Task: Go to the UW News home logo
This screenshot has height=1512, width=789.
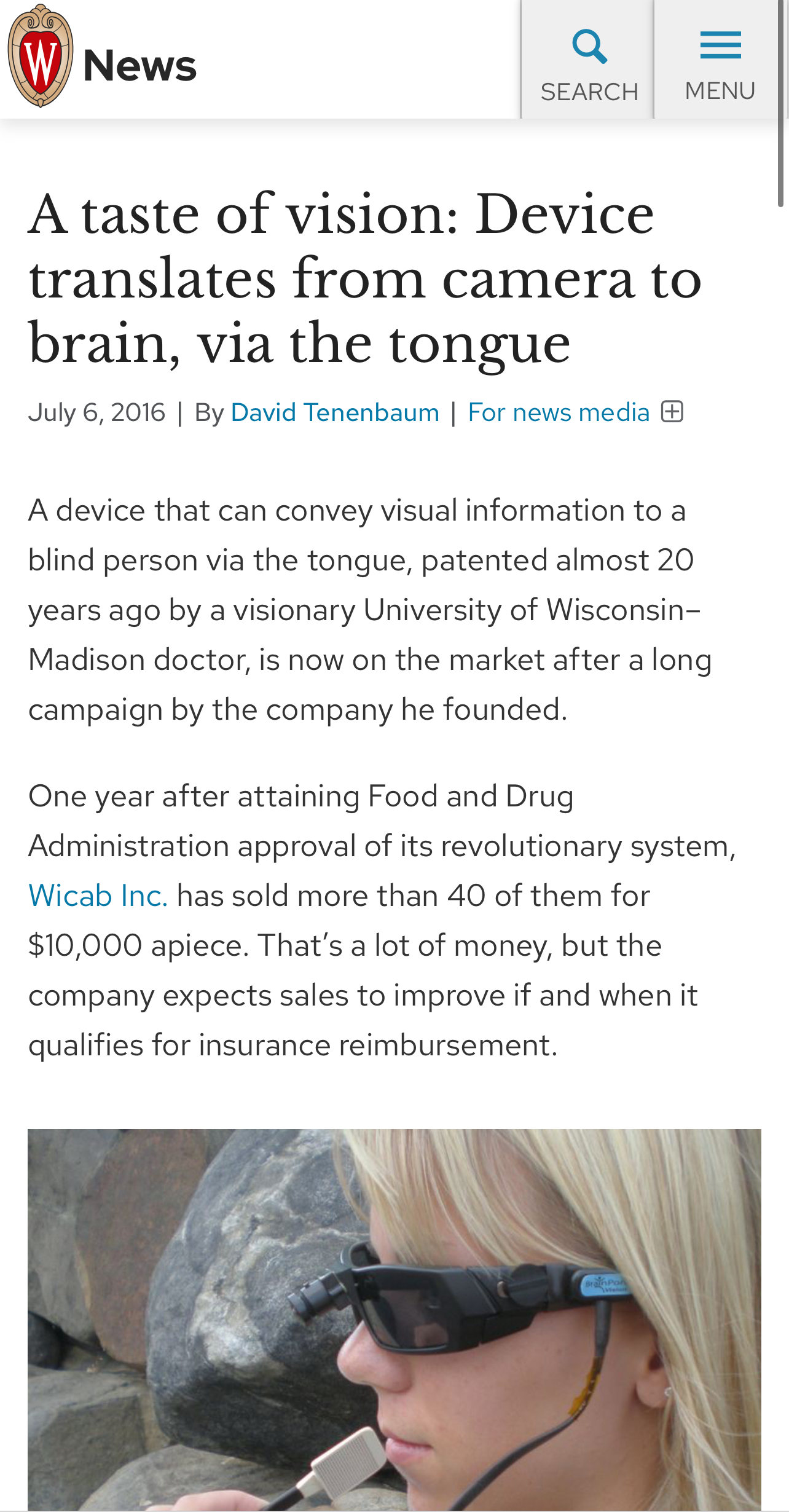Action: point(102,57)
